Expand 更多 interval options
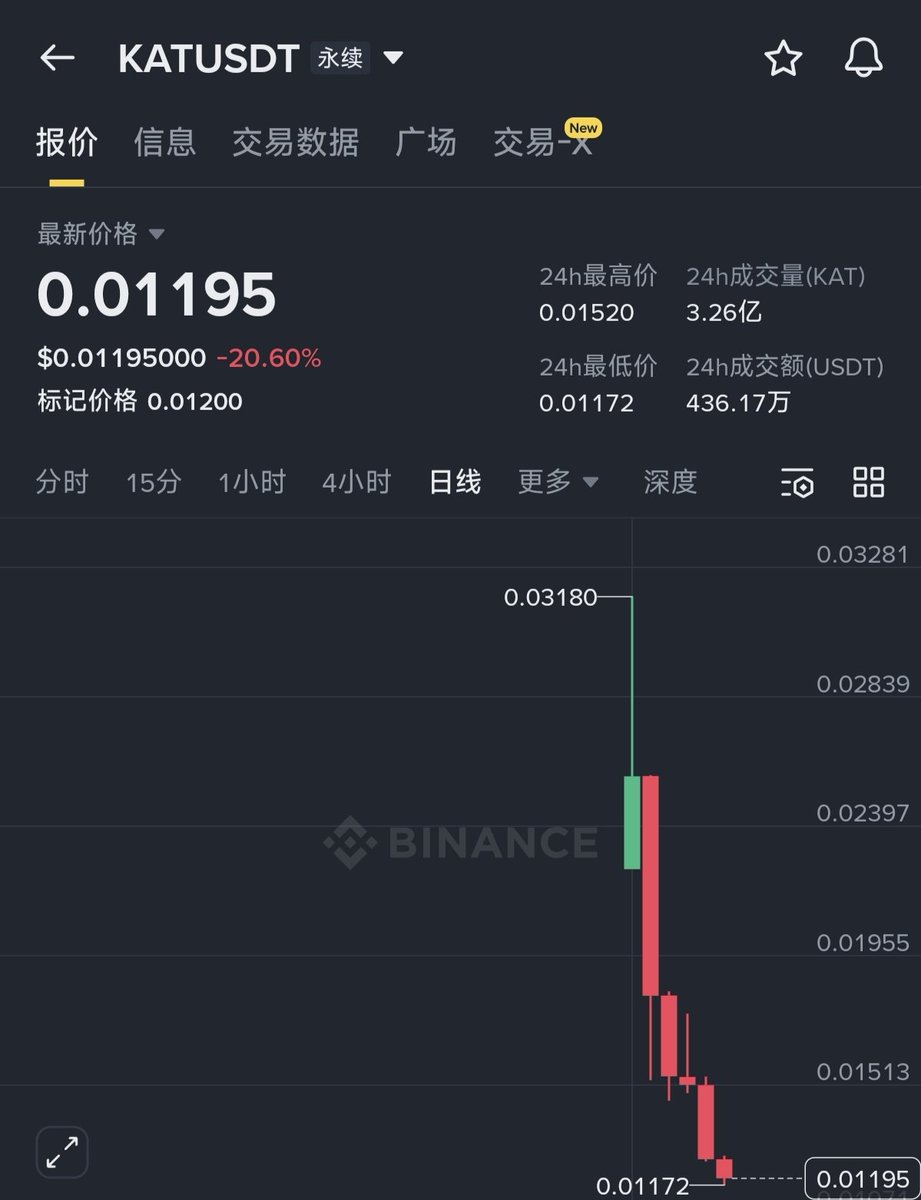Screen dimensions: 921x1200 [558, 482]
